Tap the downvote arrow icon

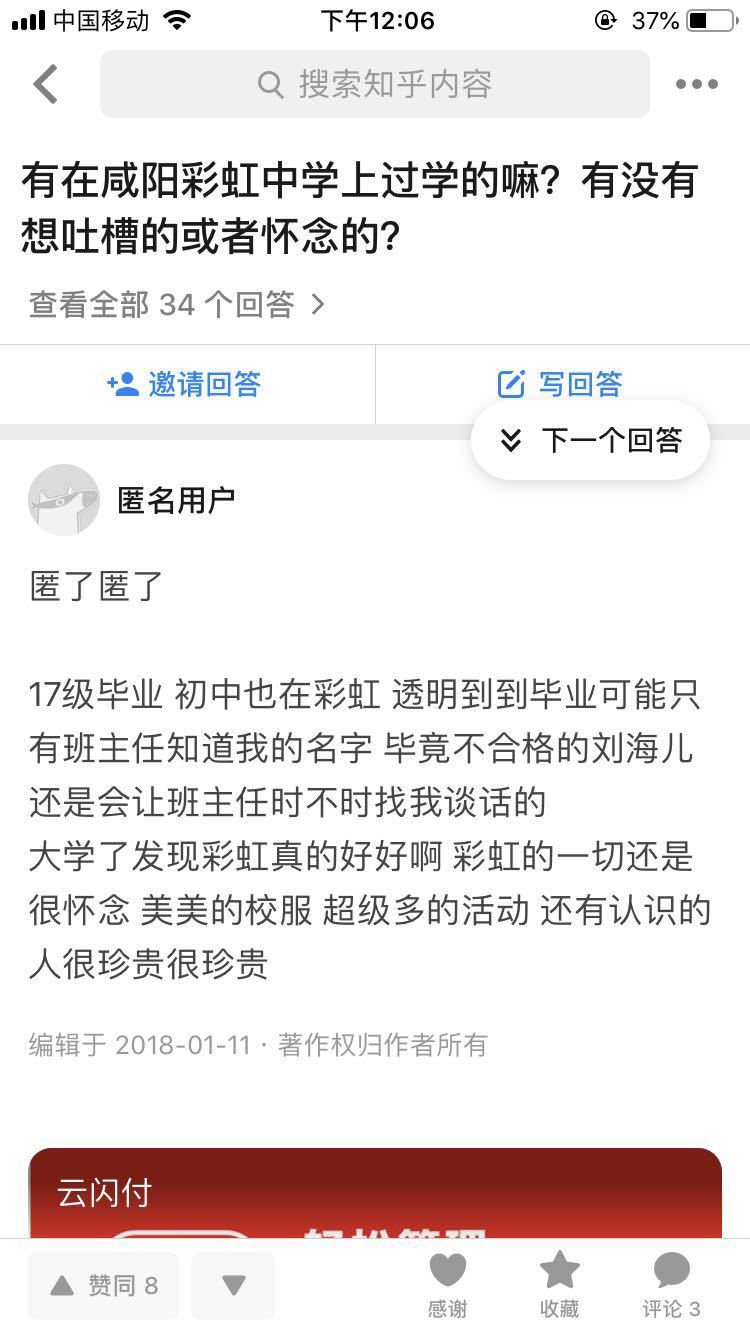point(233,1287)
